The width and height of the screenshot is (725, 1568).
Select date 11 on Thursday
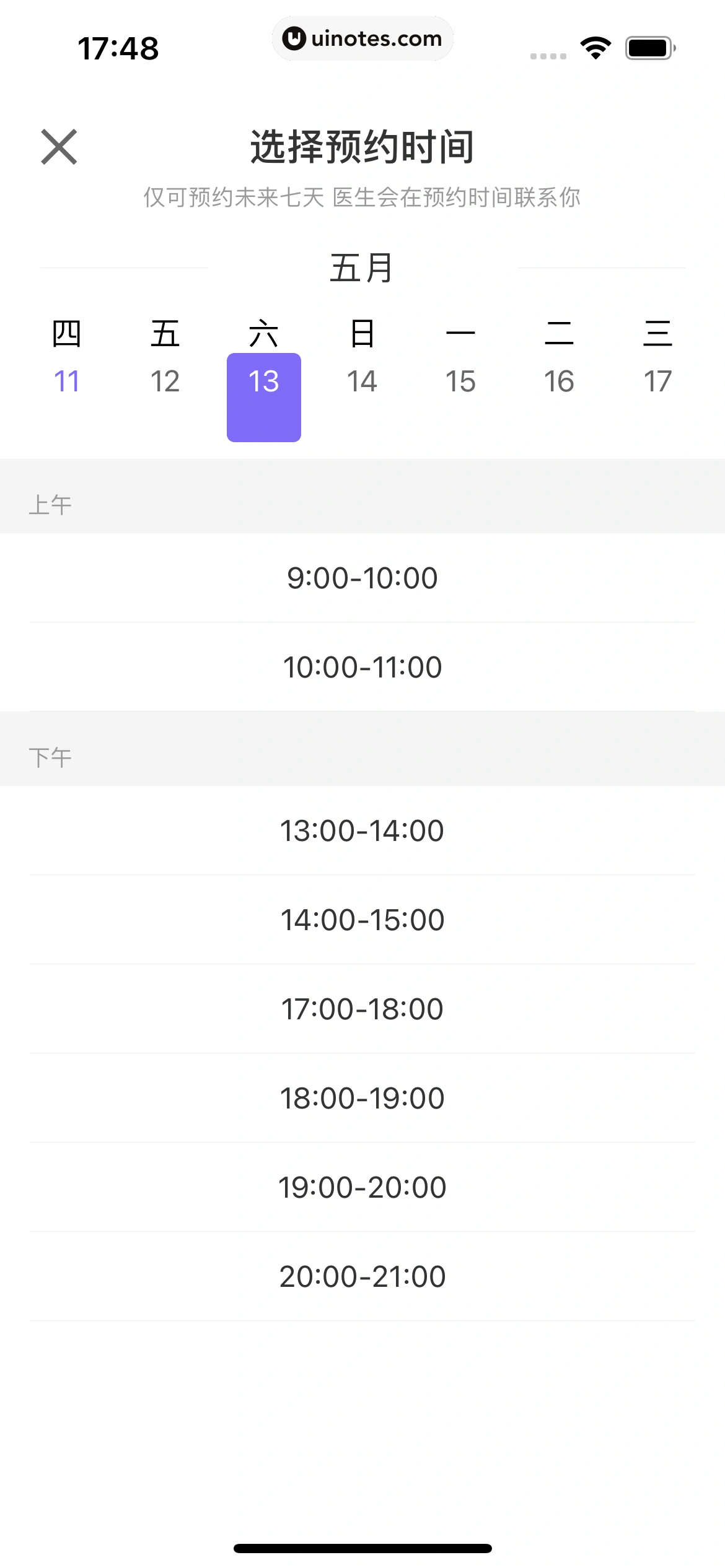point(68,381)
